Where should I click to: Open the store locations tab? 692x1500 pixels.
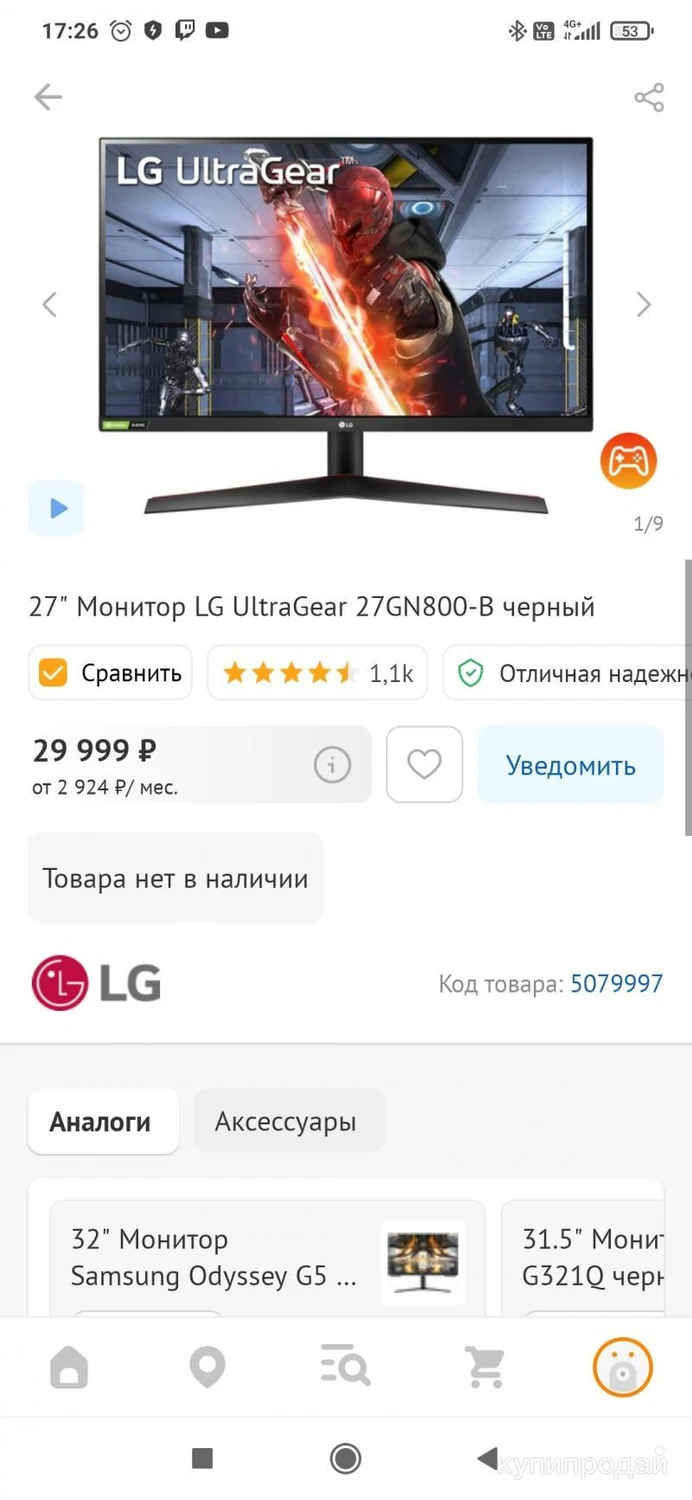point(207,1367)
